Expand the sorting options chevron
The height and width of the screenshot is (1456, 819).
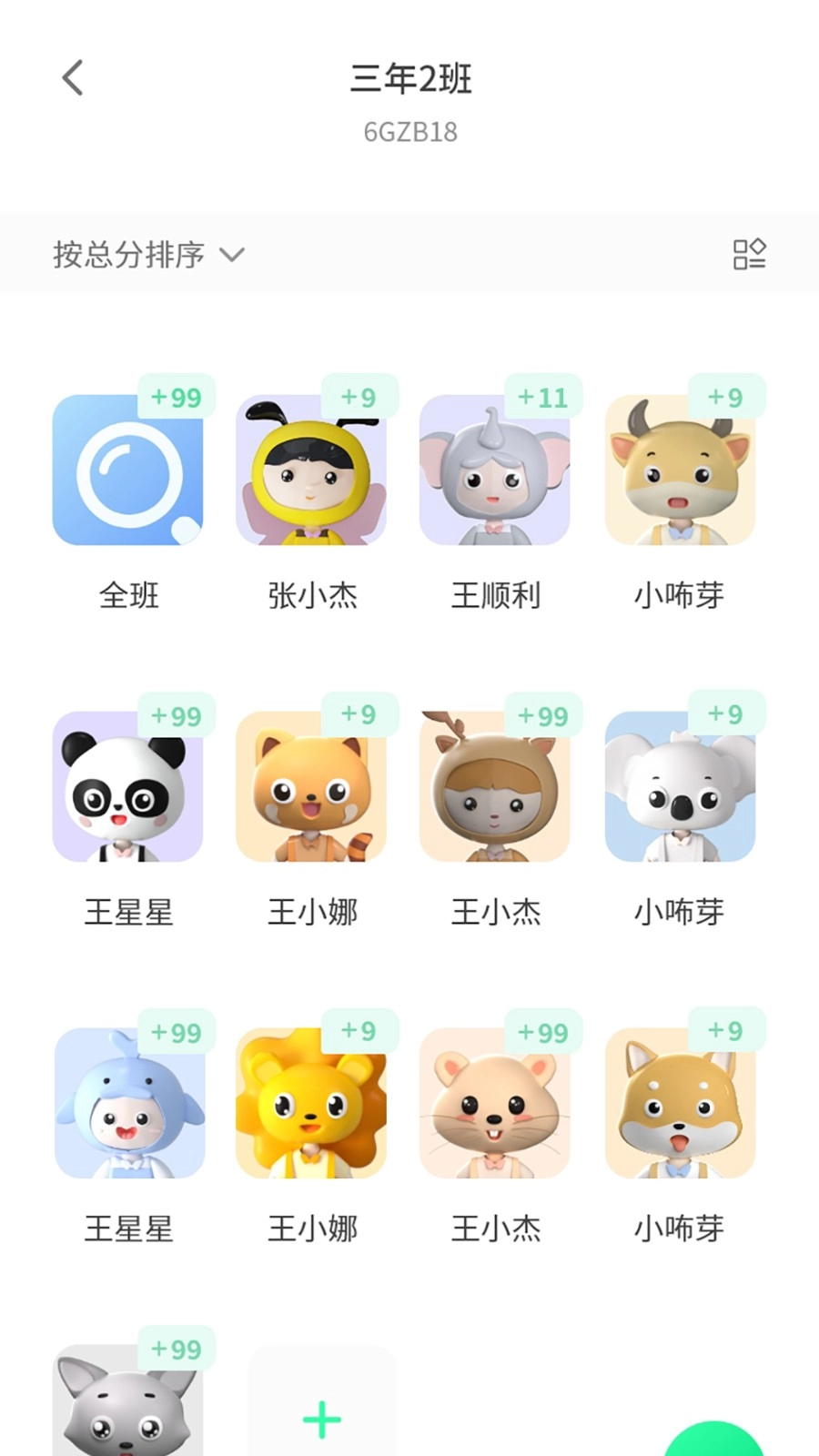coord(234,257)
